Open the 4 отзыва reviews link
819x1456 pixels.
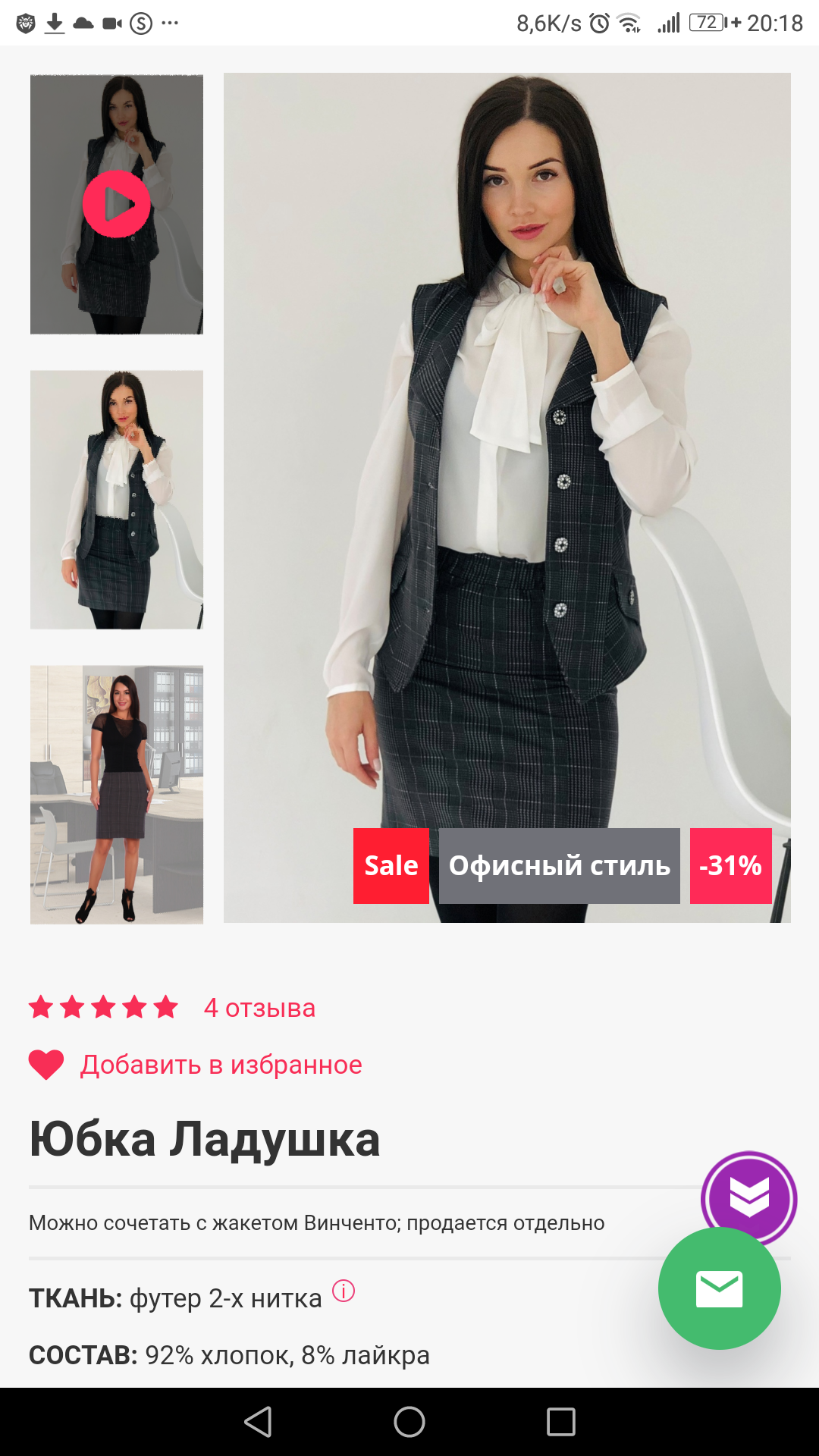259,1008
